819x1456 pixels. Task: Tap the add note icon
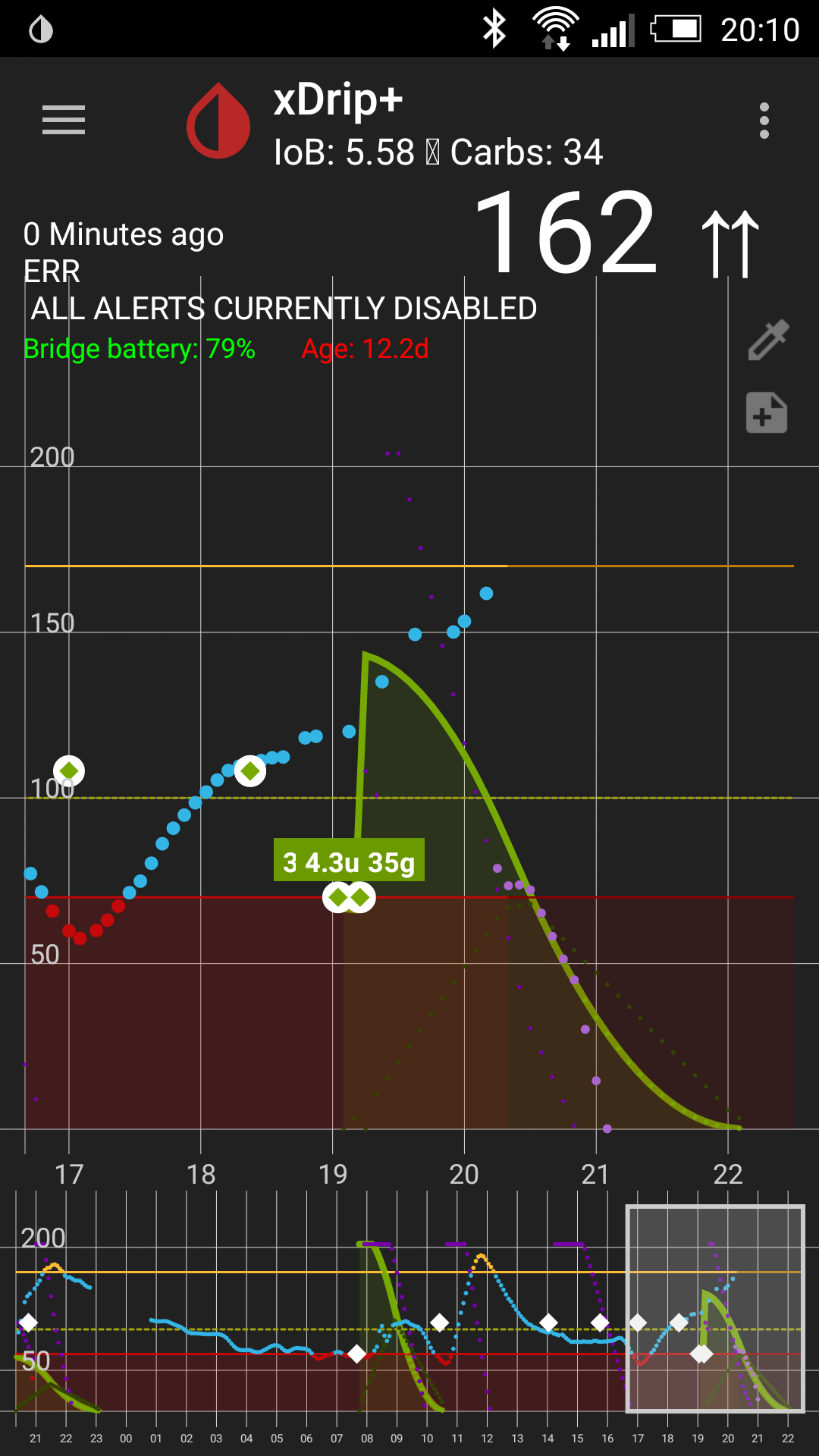(x=766, y=413)
